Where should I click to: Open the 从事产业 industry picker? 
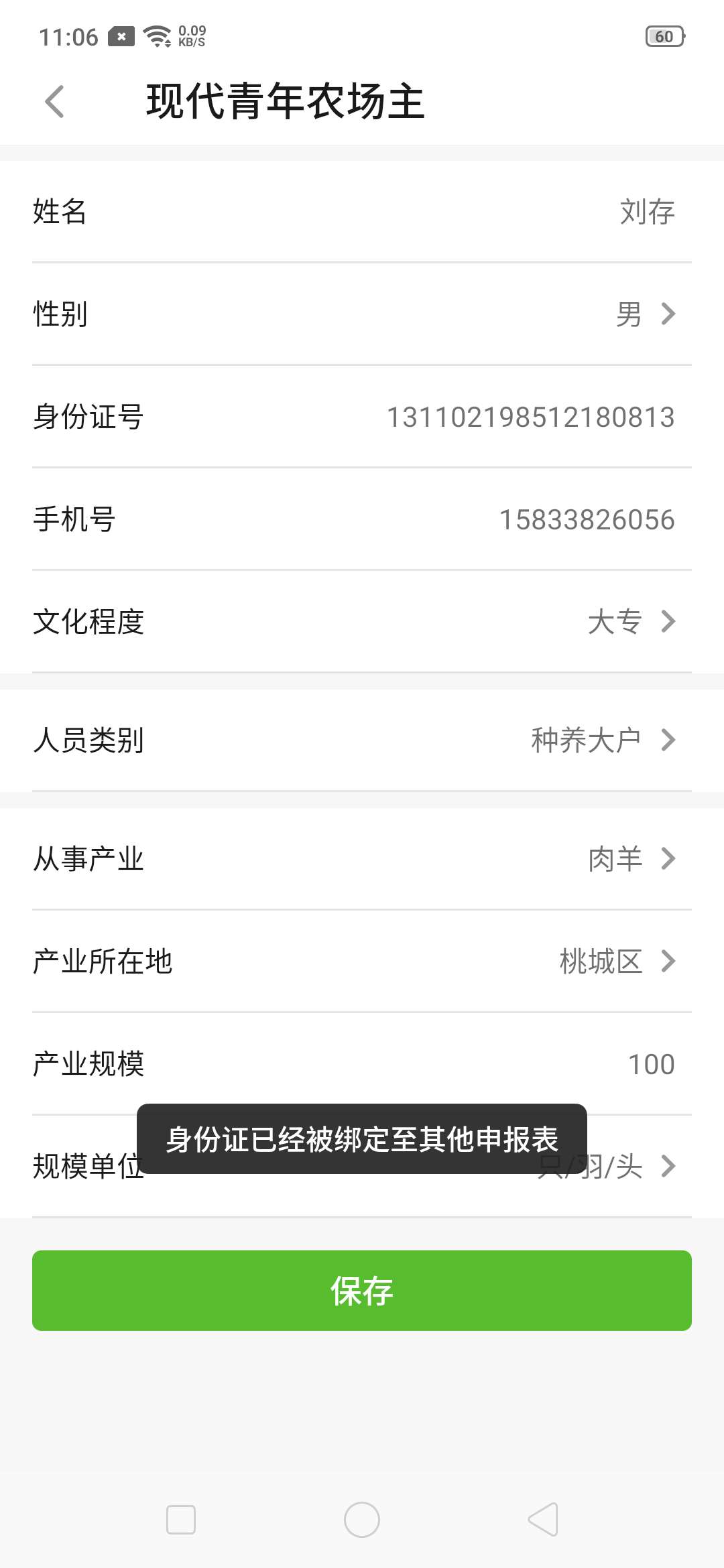coord(362,858)
